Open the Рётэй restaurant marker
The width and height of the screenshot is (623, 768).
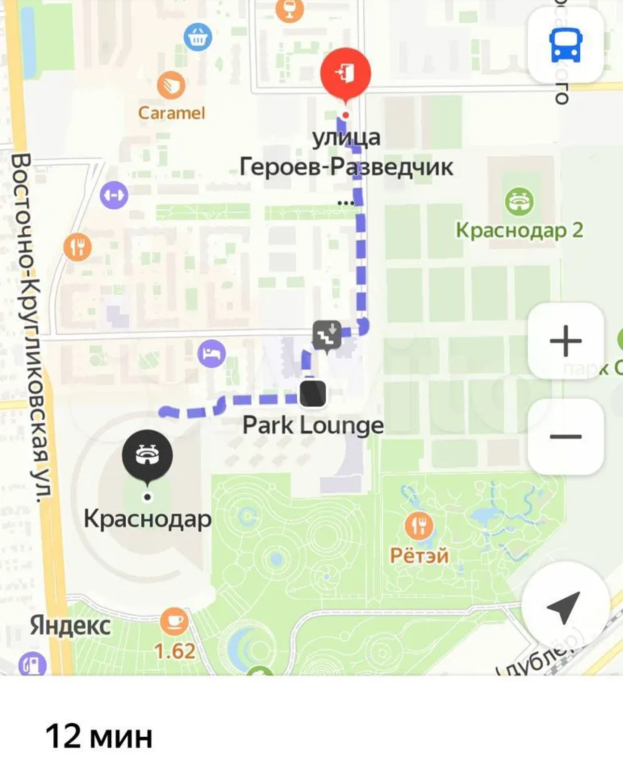(419, 524)
